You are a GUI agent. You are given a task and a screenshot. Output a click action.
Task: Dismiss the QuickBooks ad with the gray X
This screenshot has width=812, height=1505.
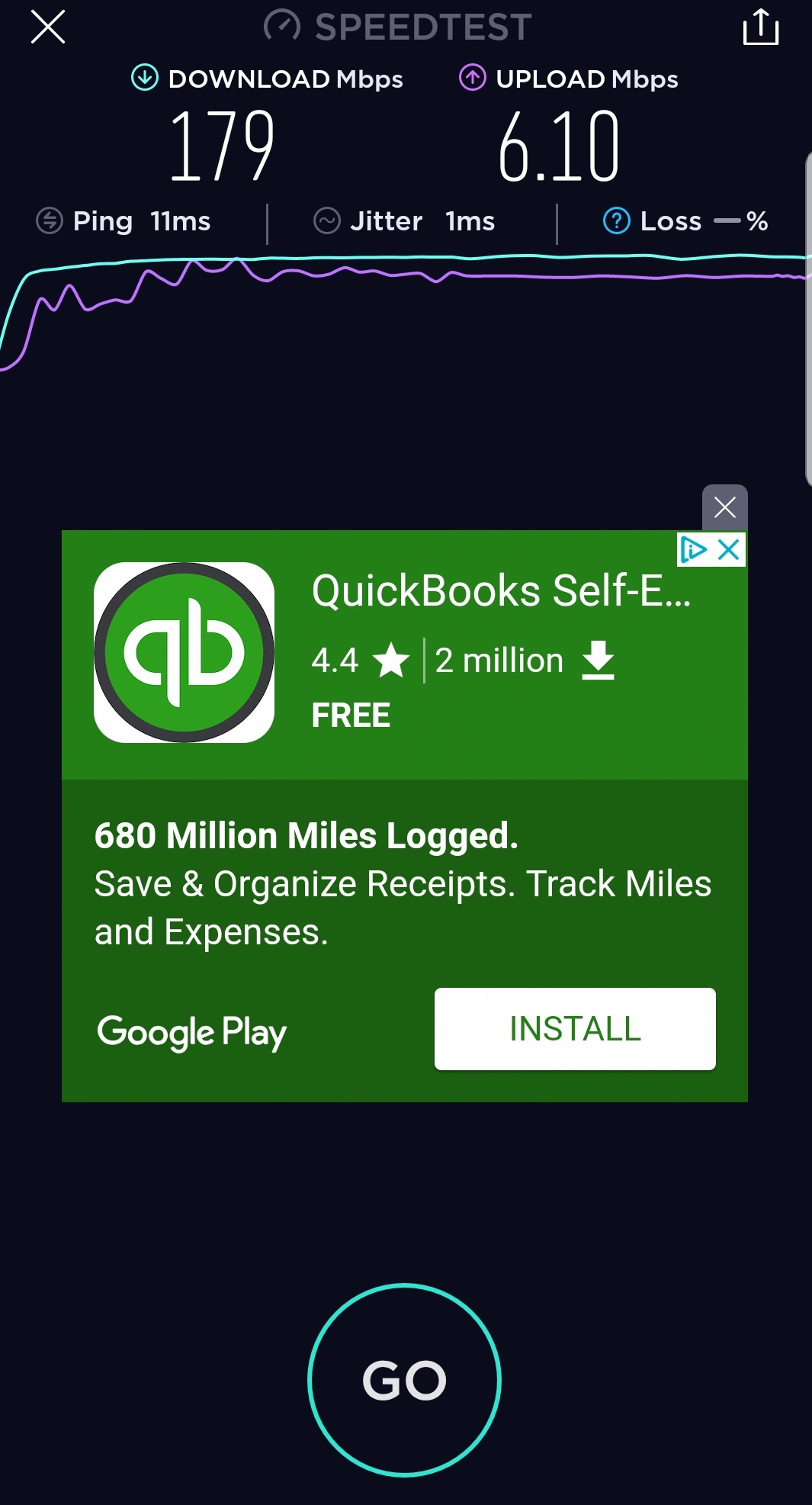(x=724, y=507)
